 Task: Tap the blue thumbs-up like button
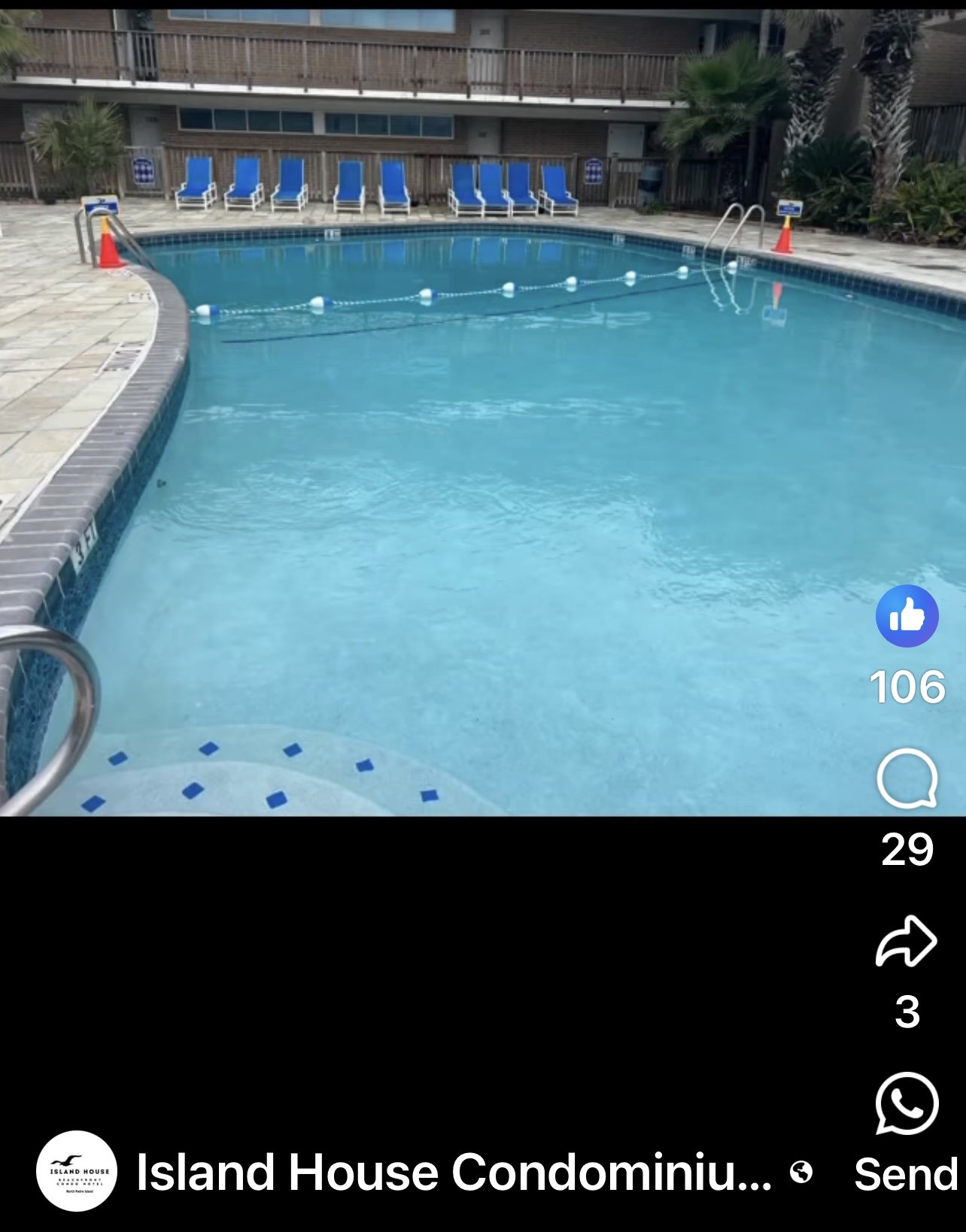tap(907, 616)
